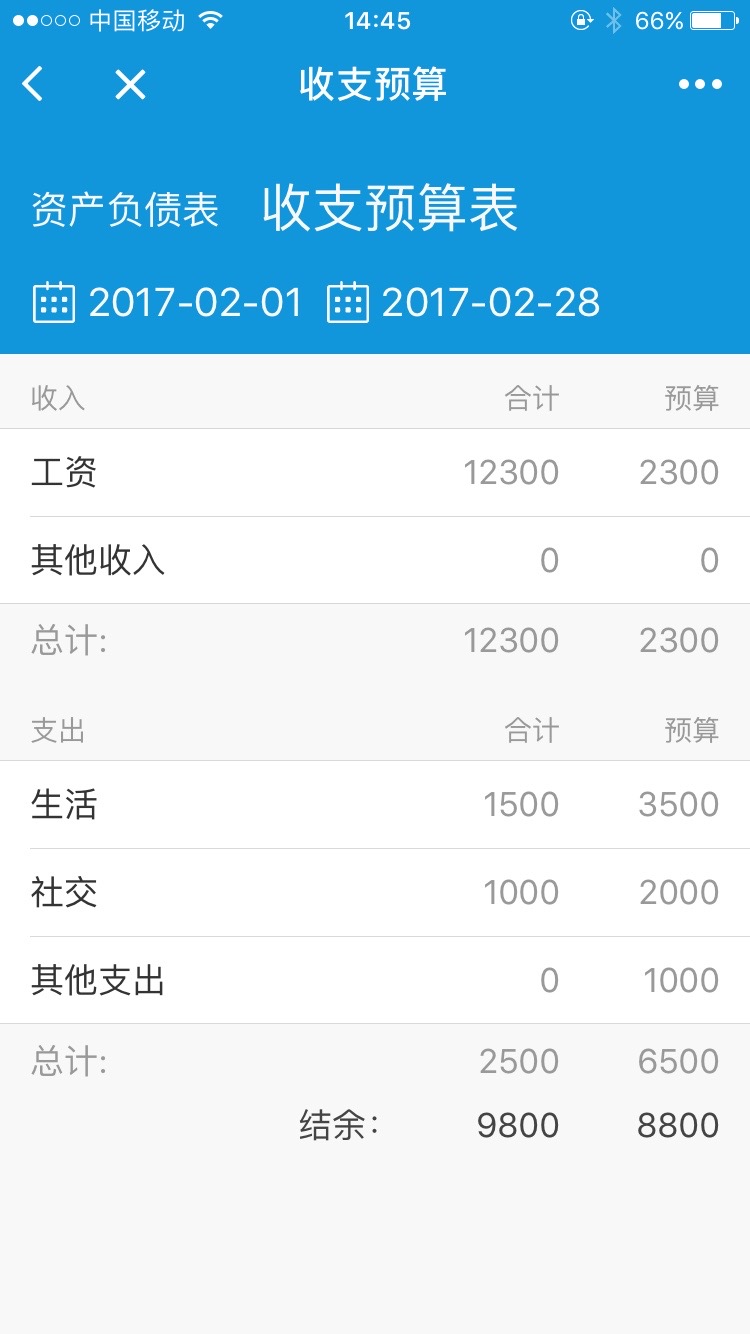
Task: Go back using the header arrow
Action: [34, 85]
